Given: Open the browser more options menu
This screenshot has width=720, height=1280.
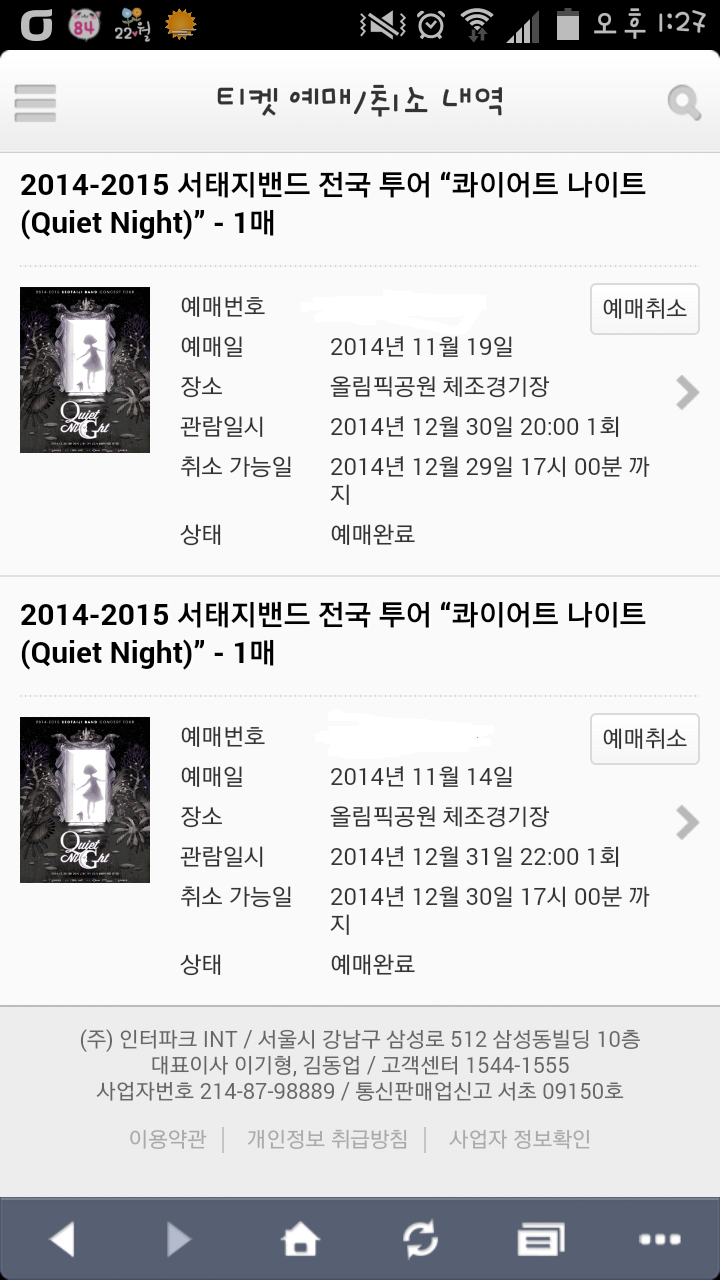Looking at the screenshot, I should (659, 1240).
